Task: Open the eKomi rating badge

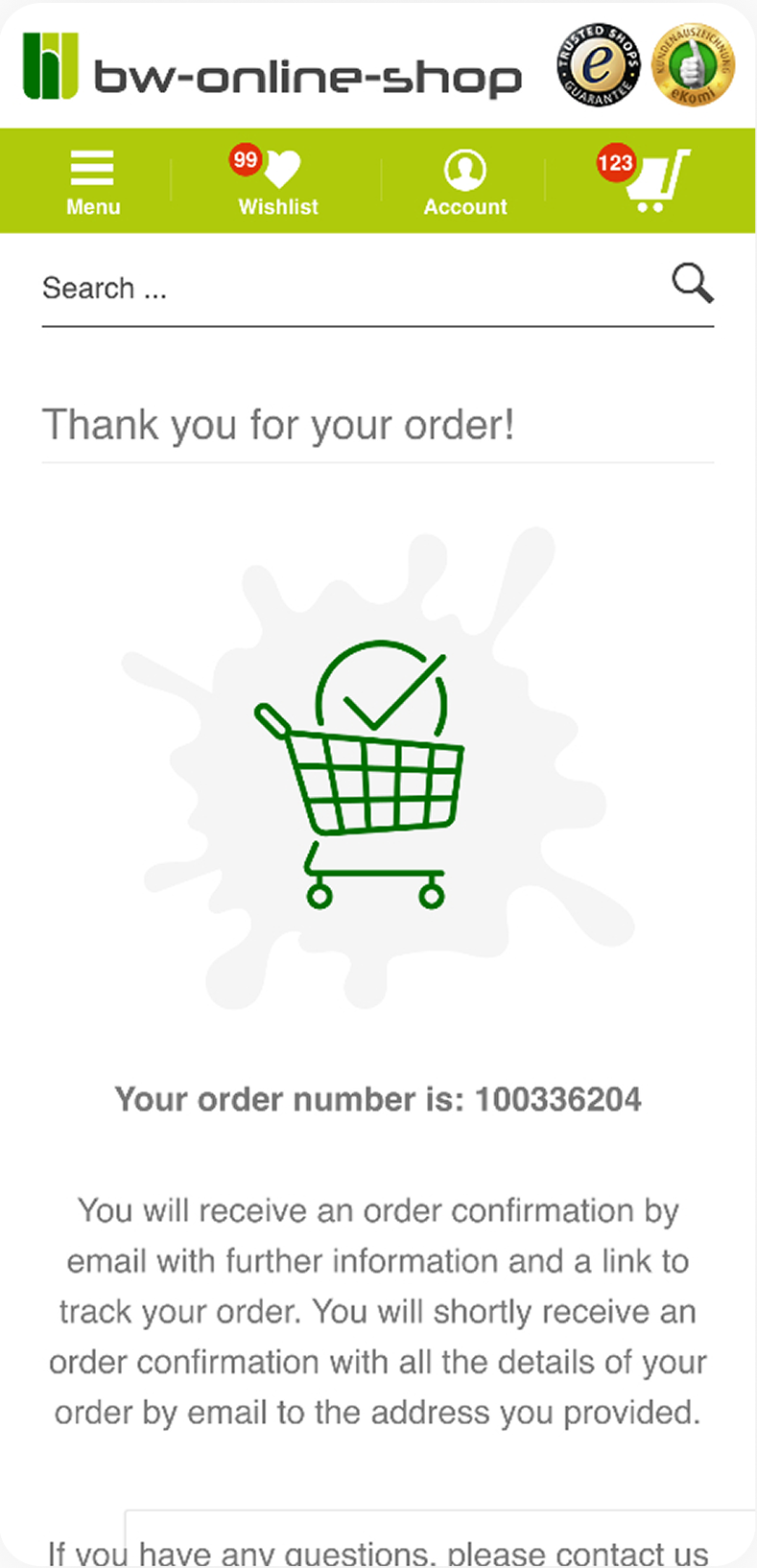Action: 693,65
